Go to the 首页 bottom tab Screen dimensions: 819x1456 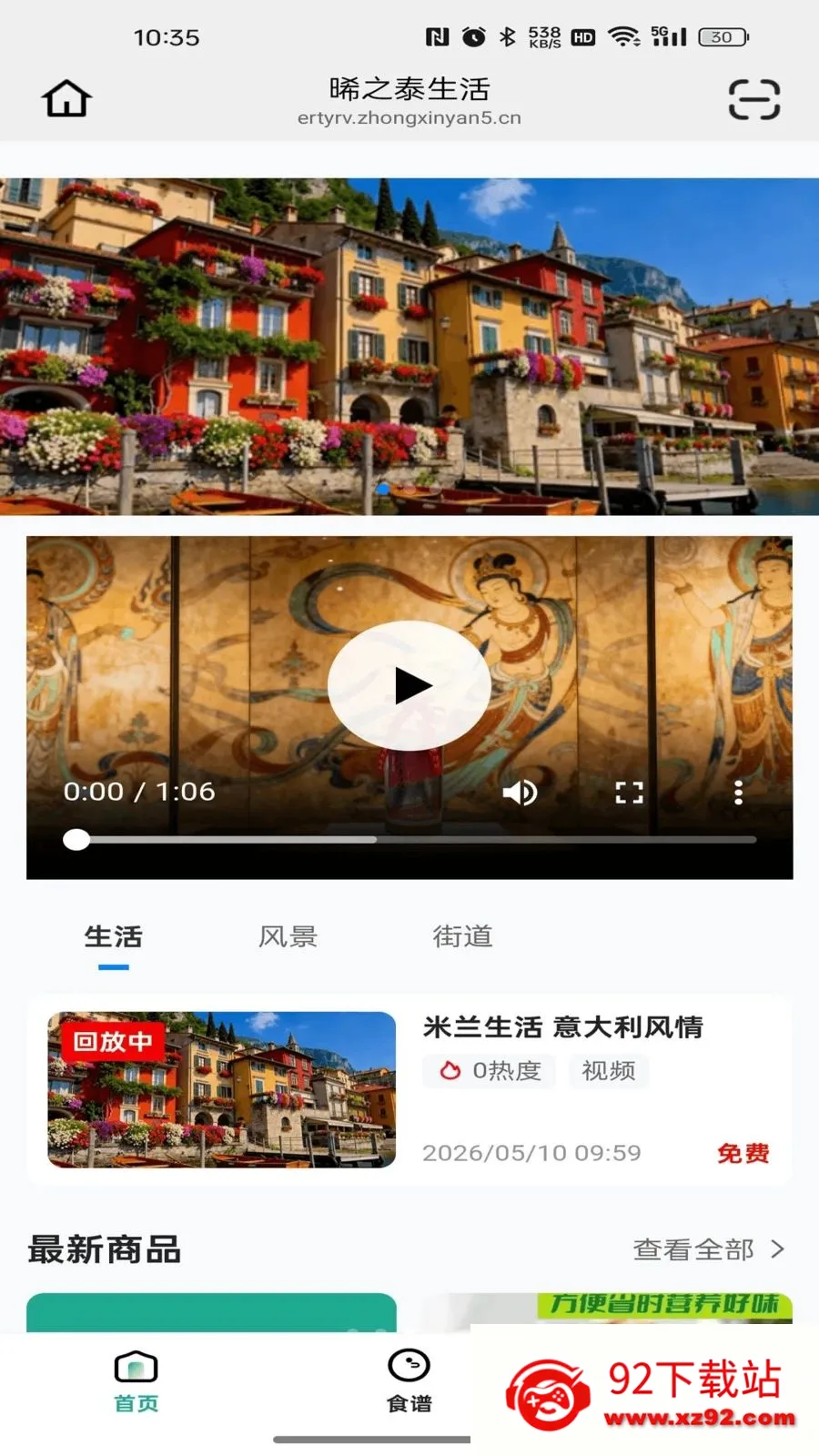coord(136,1381)
